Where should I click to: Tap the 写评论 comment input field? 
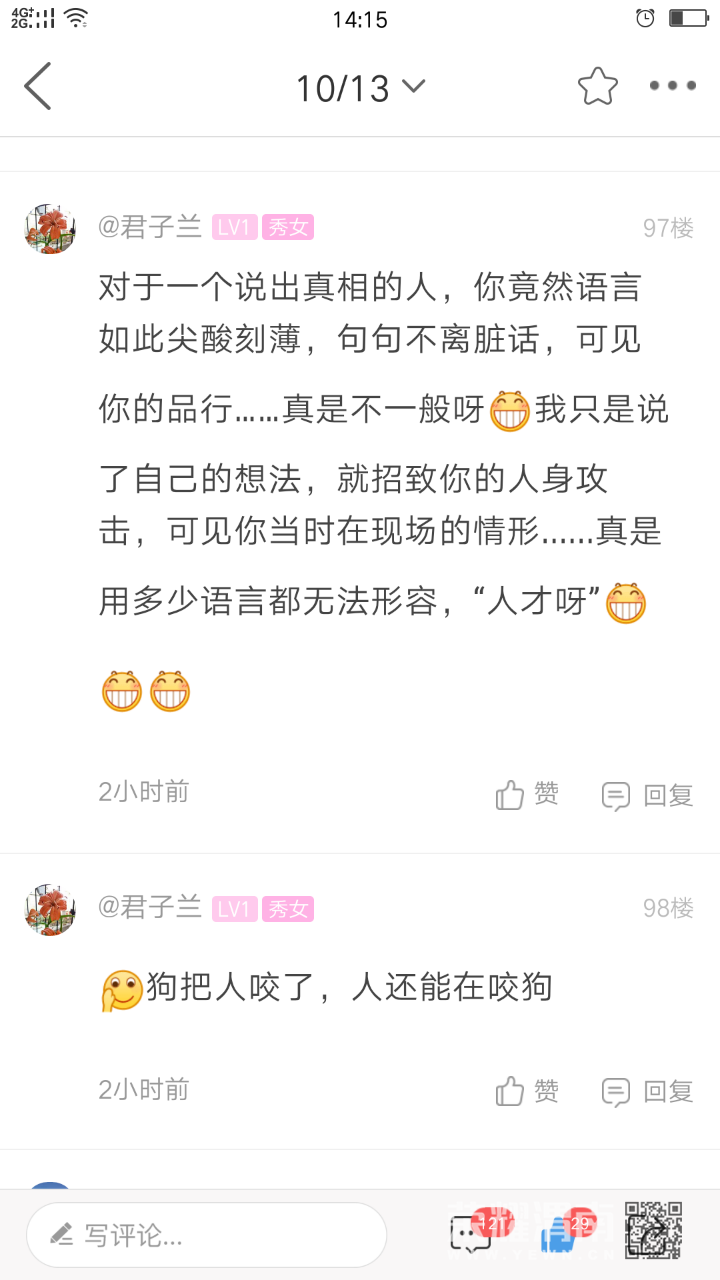[206, 1235]
